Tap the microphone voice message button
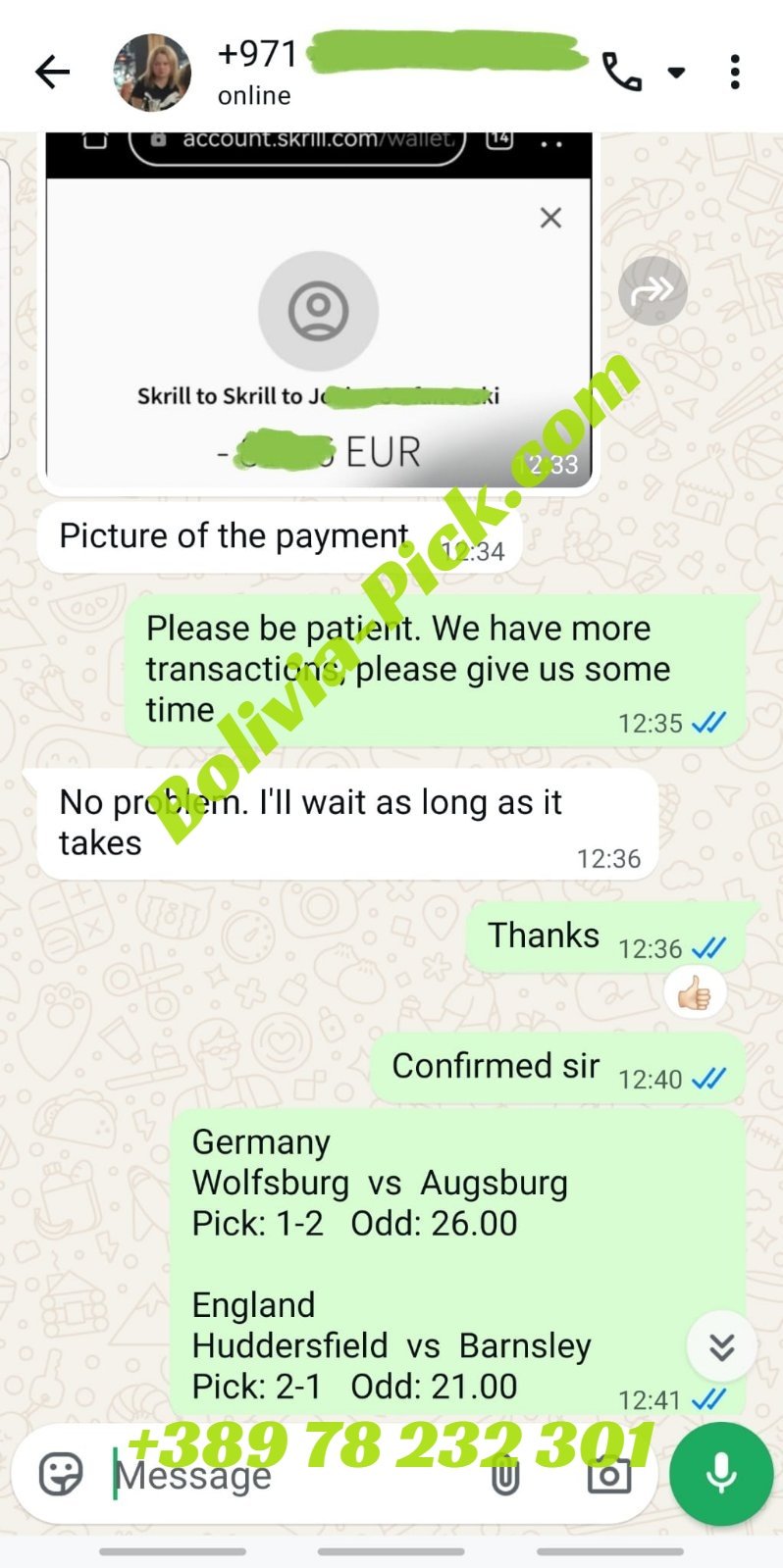Screen dimensions: 783x1568 pos(721,1474)
